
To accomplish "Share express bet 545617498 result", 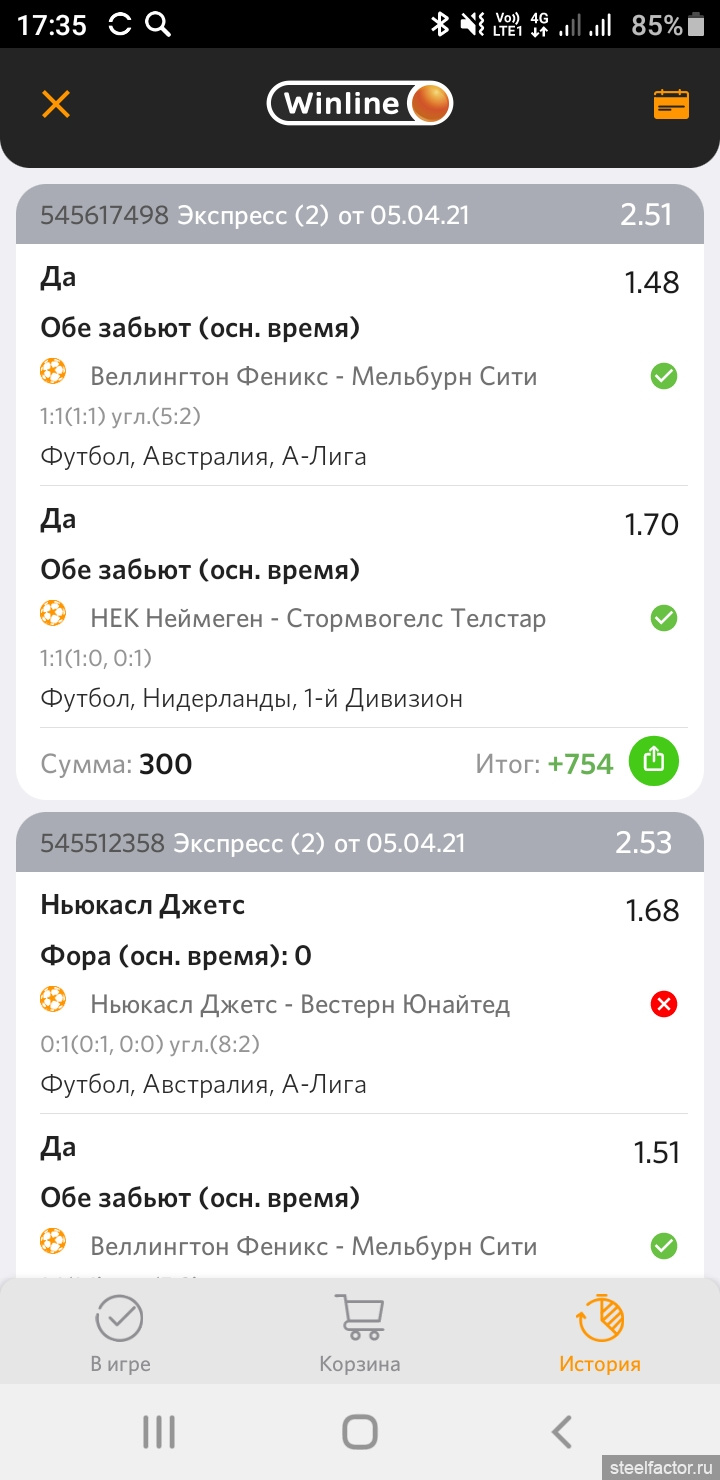I will tap(653, 762).
